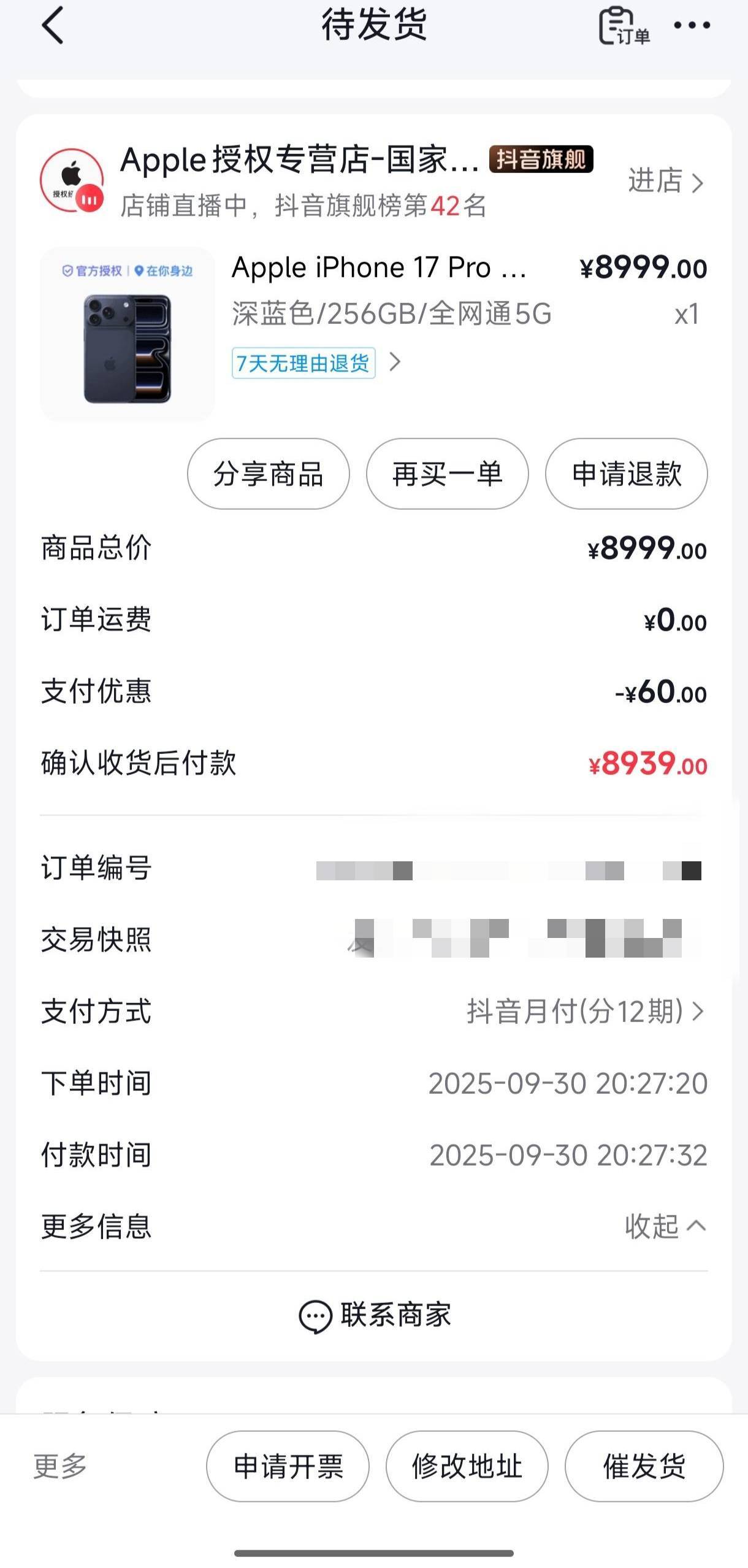Open the 订单 orders icon

(x=623, y=27)
